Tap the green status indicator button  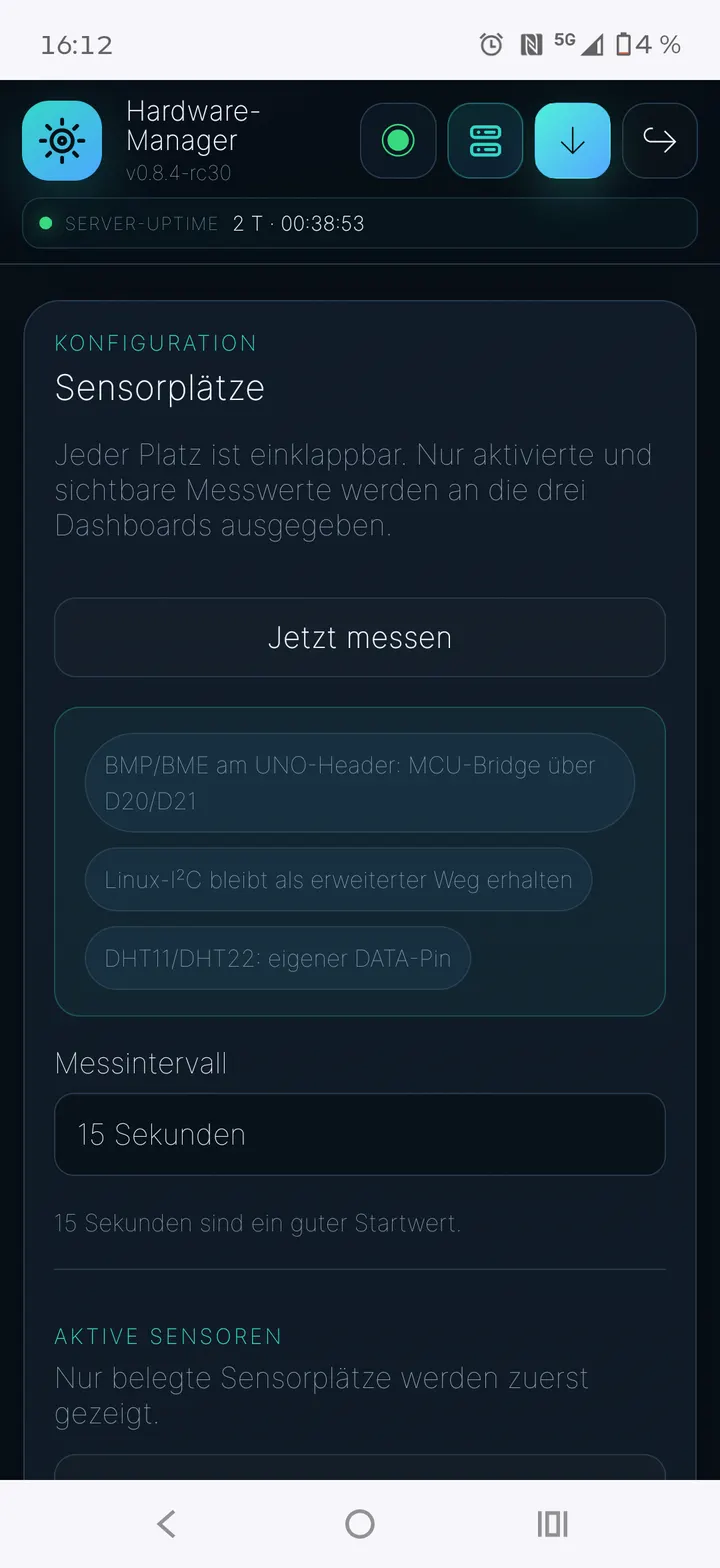[x=398, y=141]
